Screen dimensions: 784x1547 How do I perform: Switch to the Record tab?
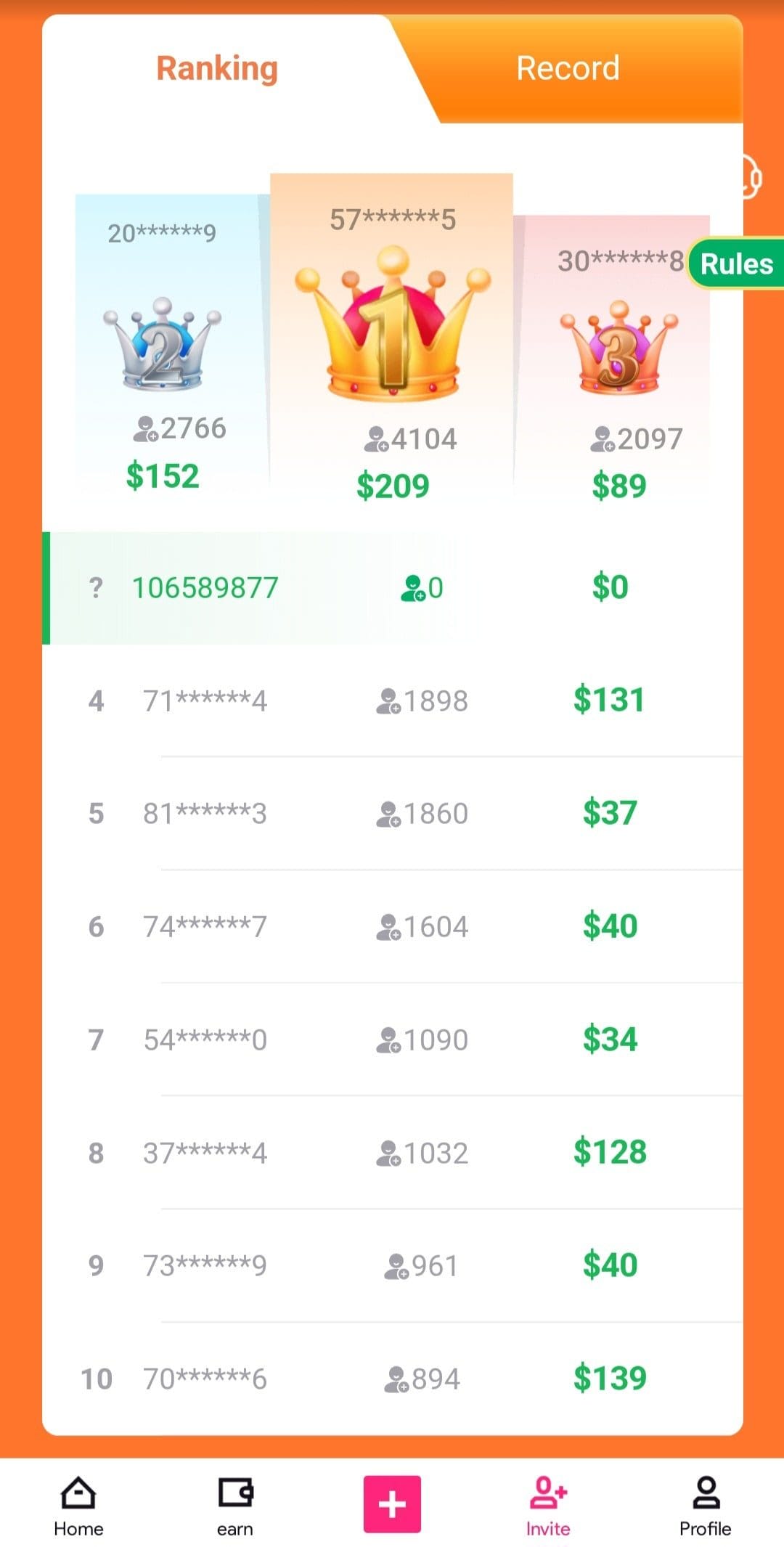tap(568, 68)
